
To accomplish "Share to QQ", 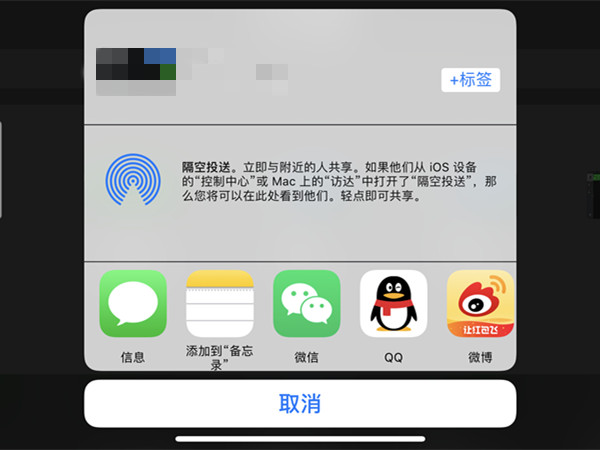I will (393, 304).
